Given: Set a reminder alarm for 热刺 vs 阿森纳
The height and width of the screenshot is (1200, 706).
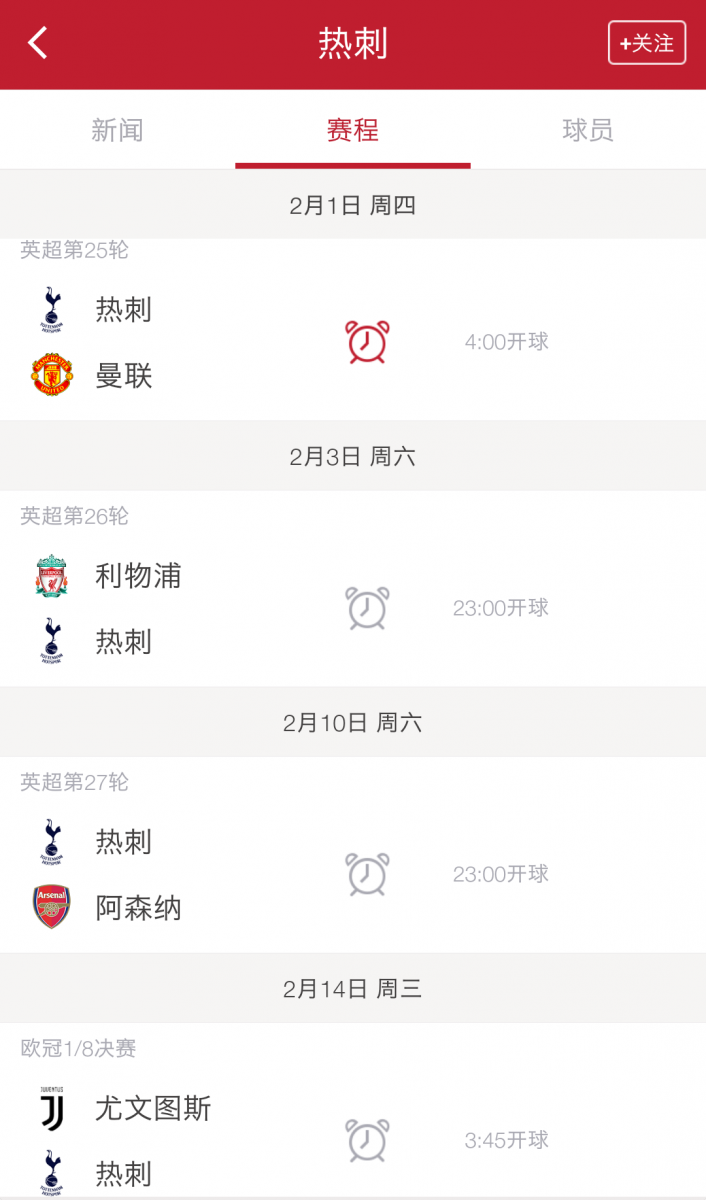Looking at the screenshot, I should point(367,874).
